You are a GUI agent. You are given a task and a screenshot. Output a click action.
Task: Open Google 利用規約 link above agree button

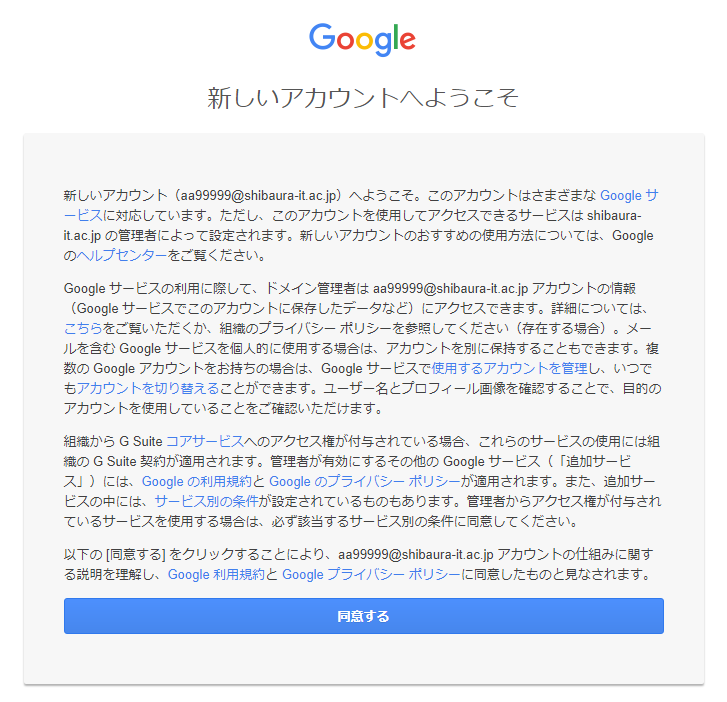pos(216,574)
